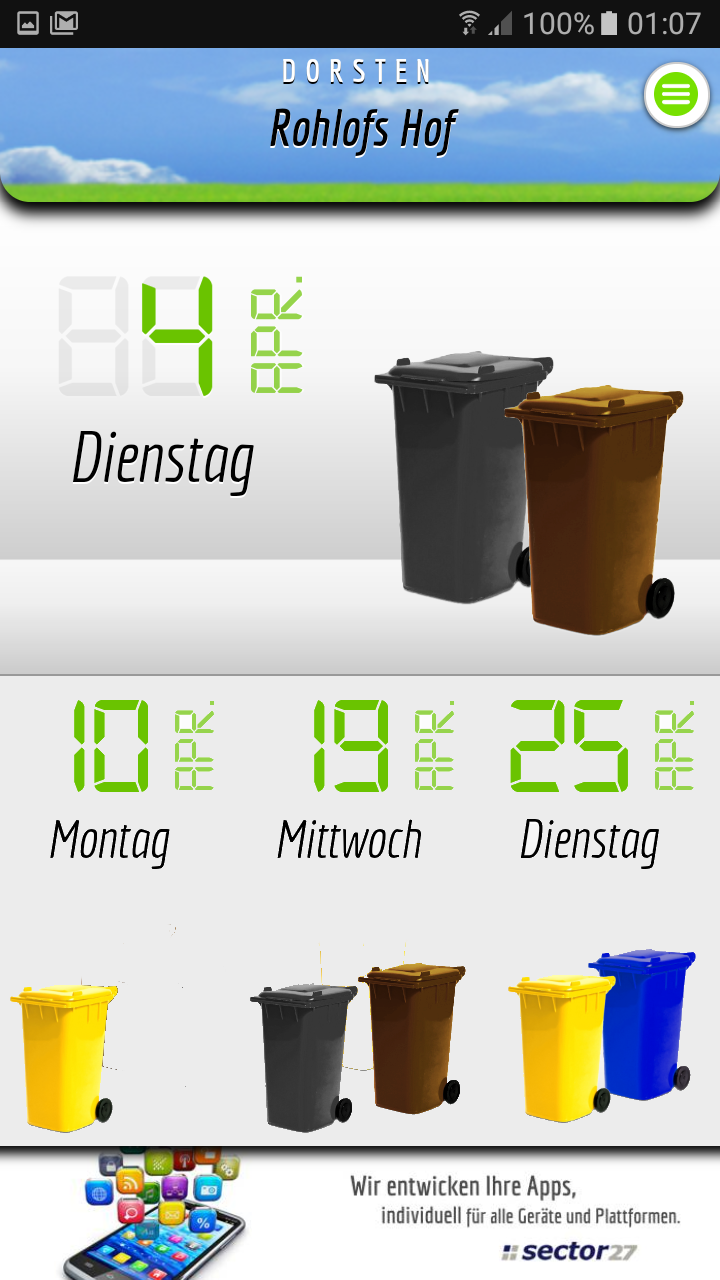The height and width of the screenshot is (1280, 720).
Task: Open the green hamburger menu
Action: click(x=677, y=95)
